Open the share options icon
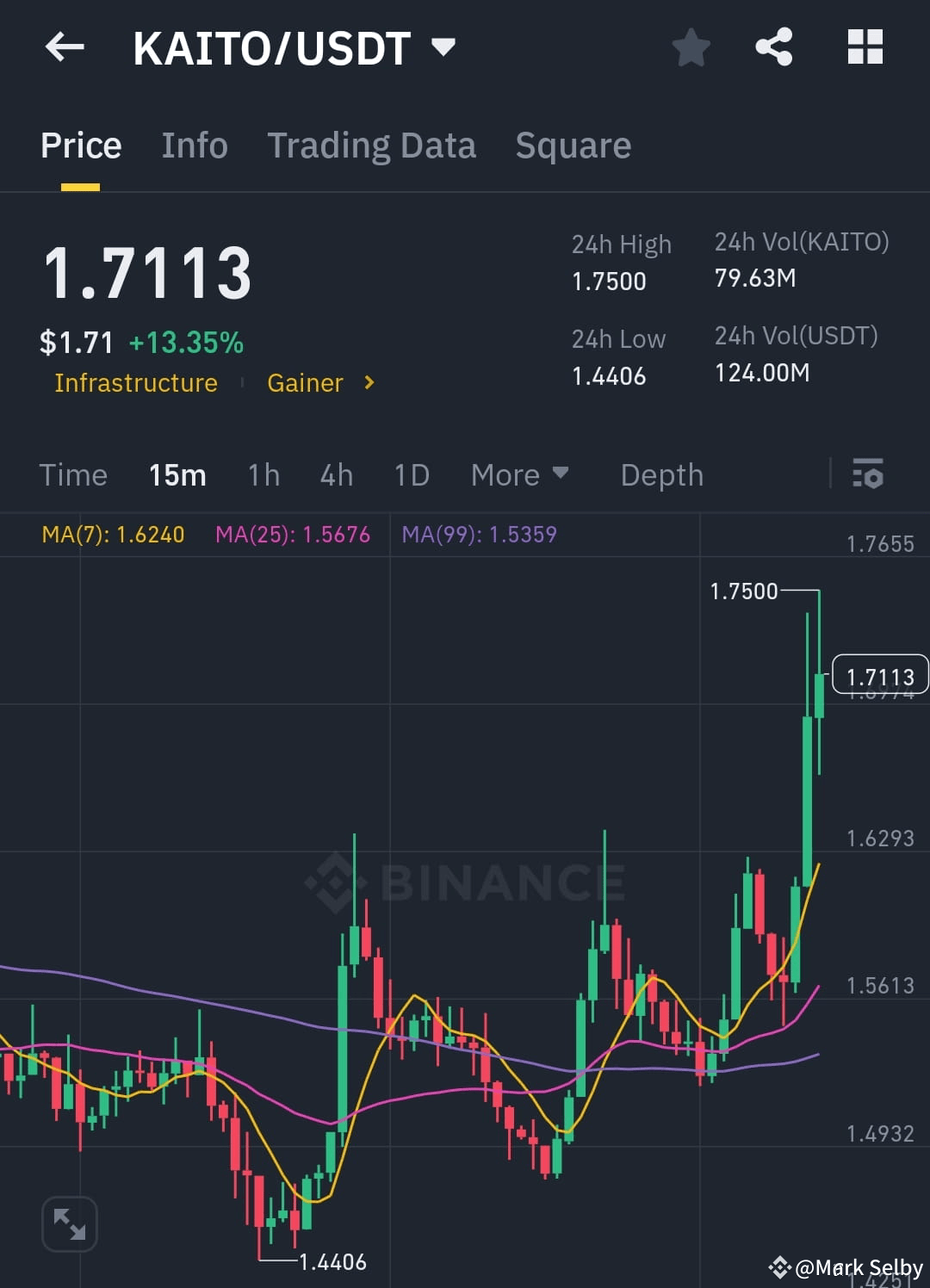 [773, 47]
